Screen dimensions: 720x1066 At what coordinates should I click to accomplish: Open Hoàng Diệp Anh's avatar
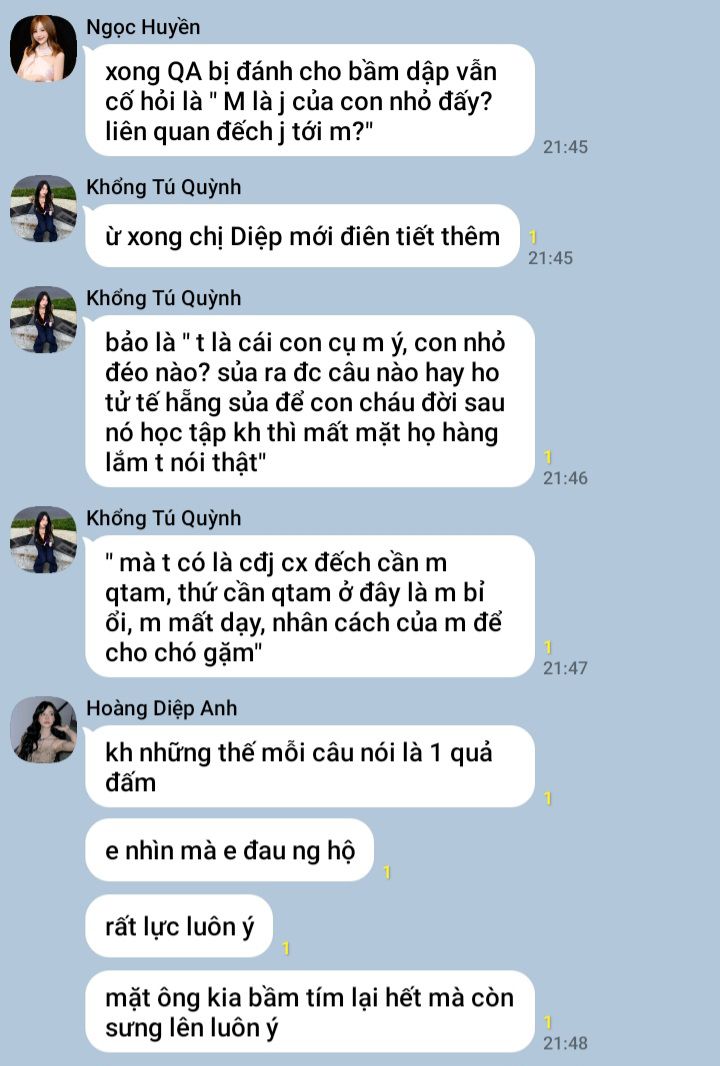[x=43, y=729]
